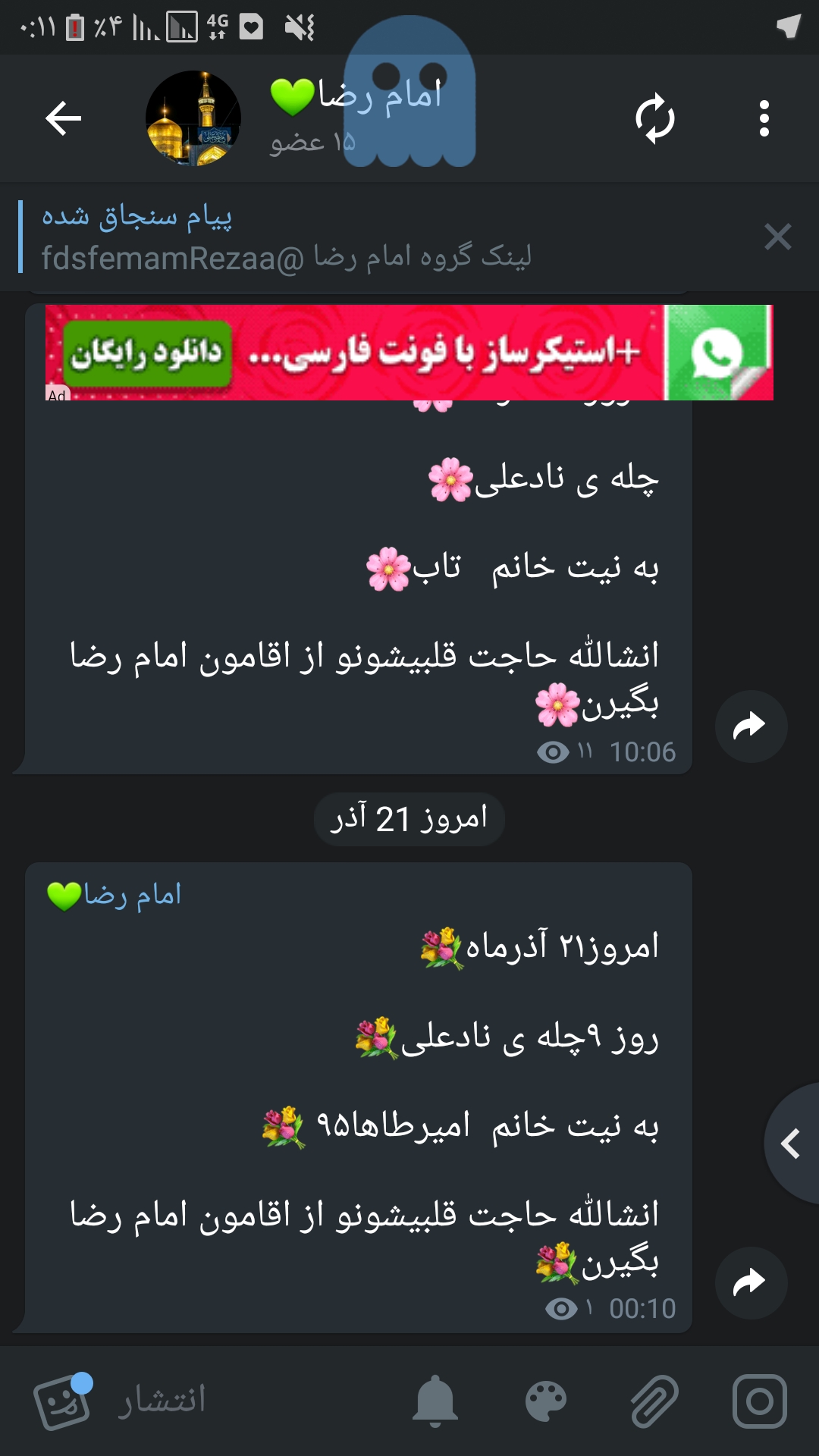Tap the broadcast message field
Viewport: 819px width, 1456px height.
click(x=250, y=1401)
